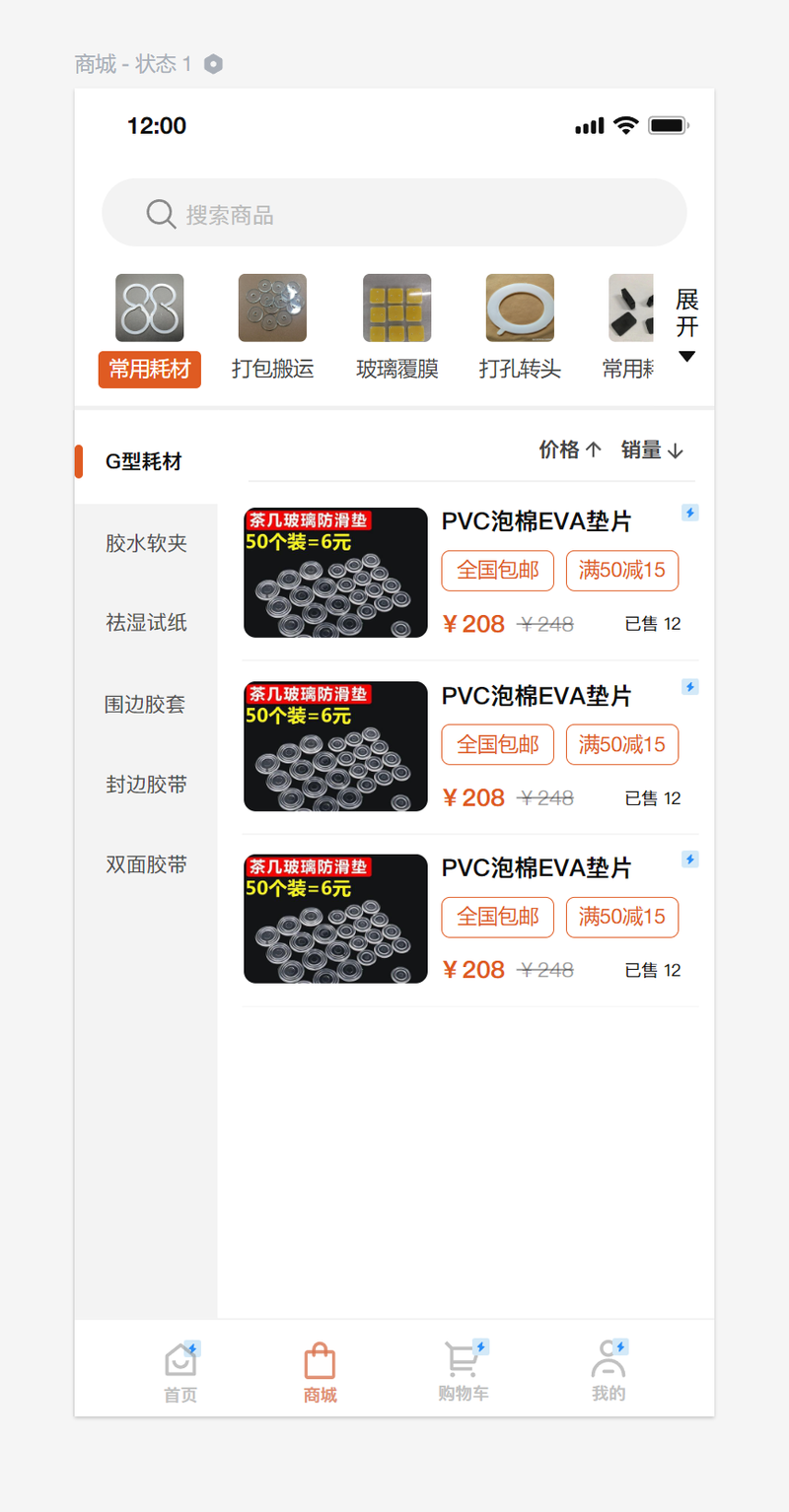Select the highlighted 常用耗材 category
Image resolution: width=789 pixels, height=1512 pixels.
[149, 329]
